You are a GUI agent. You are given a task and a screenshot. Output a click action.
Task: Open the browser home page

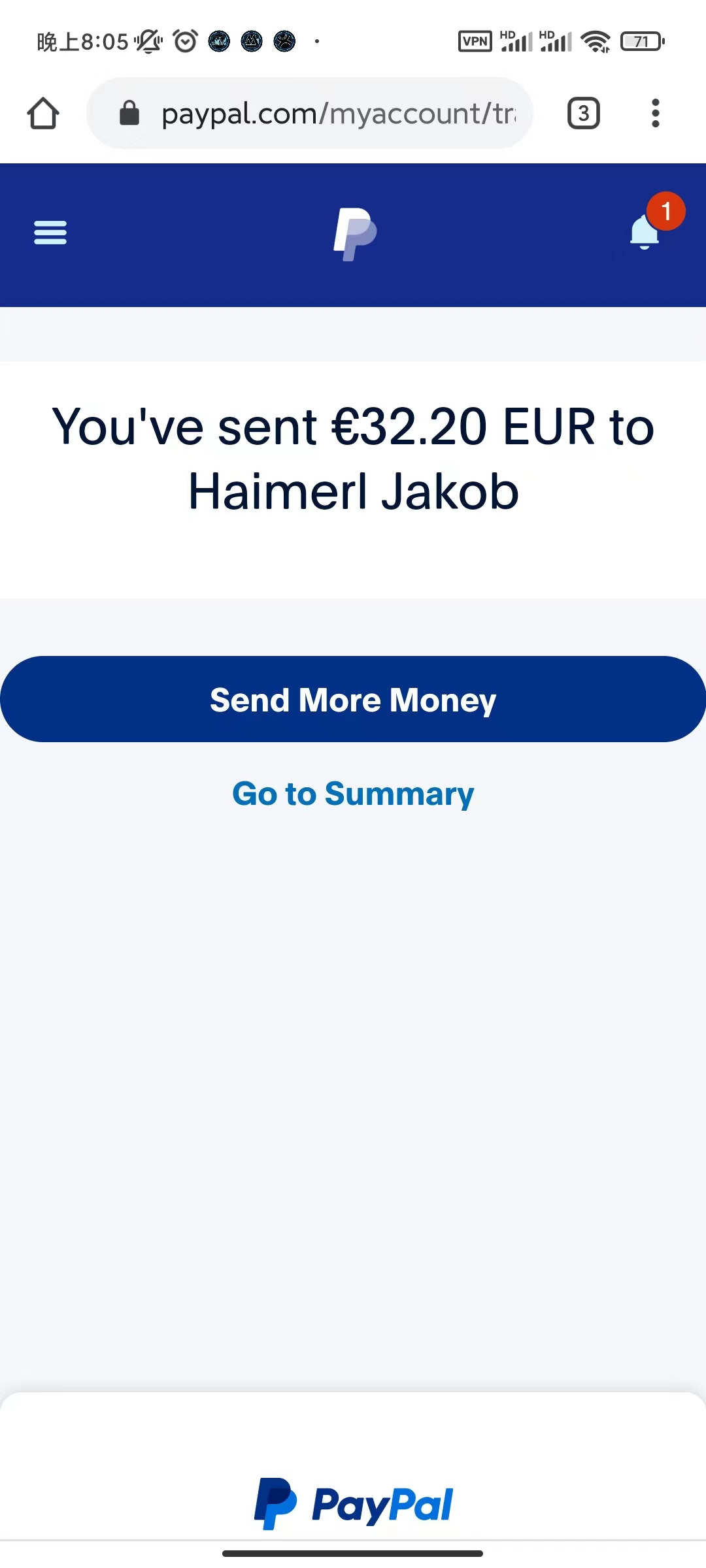(x=43, y=114)
